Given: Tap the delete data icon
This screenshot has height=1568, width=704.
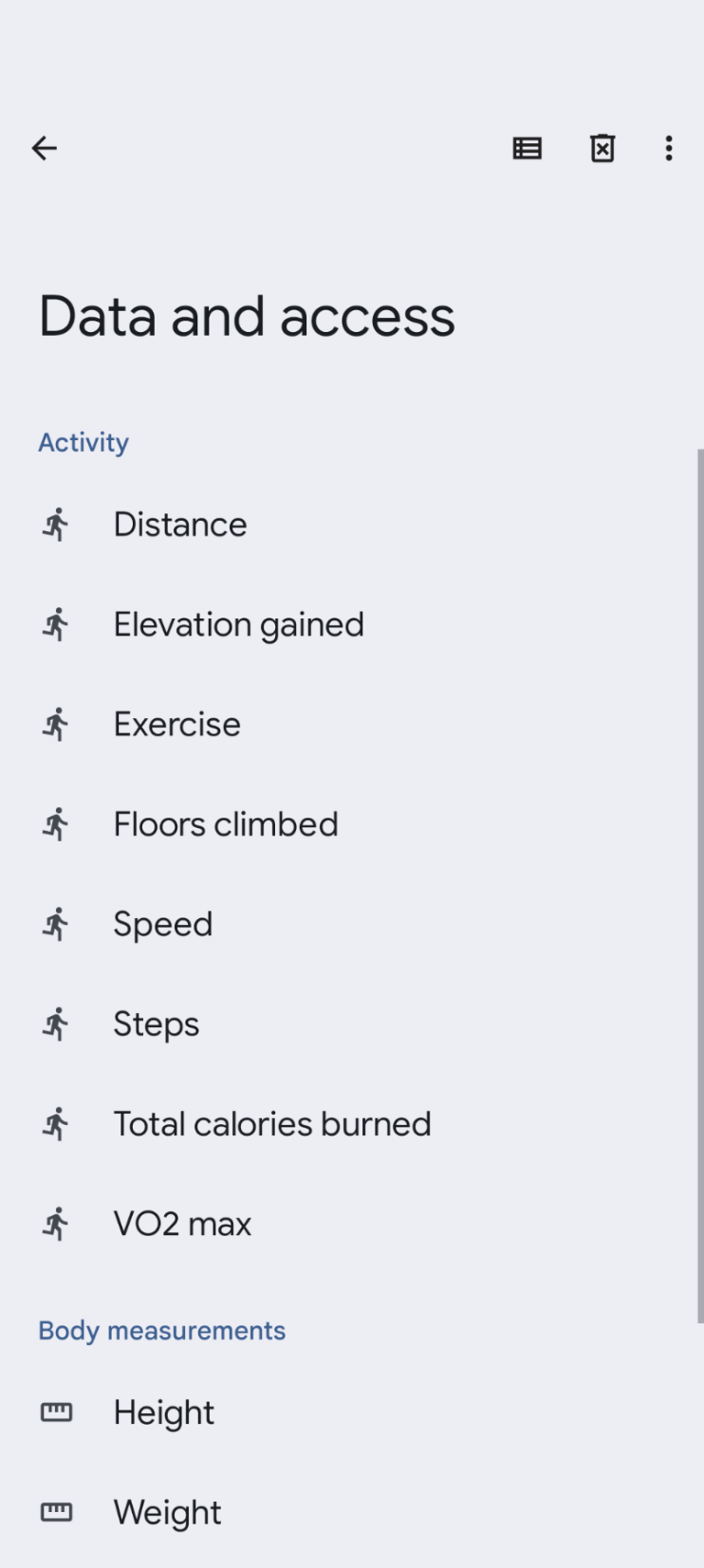Looking at the screenshot, I should click(x=602, y=148).
